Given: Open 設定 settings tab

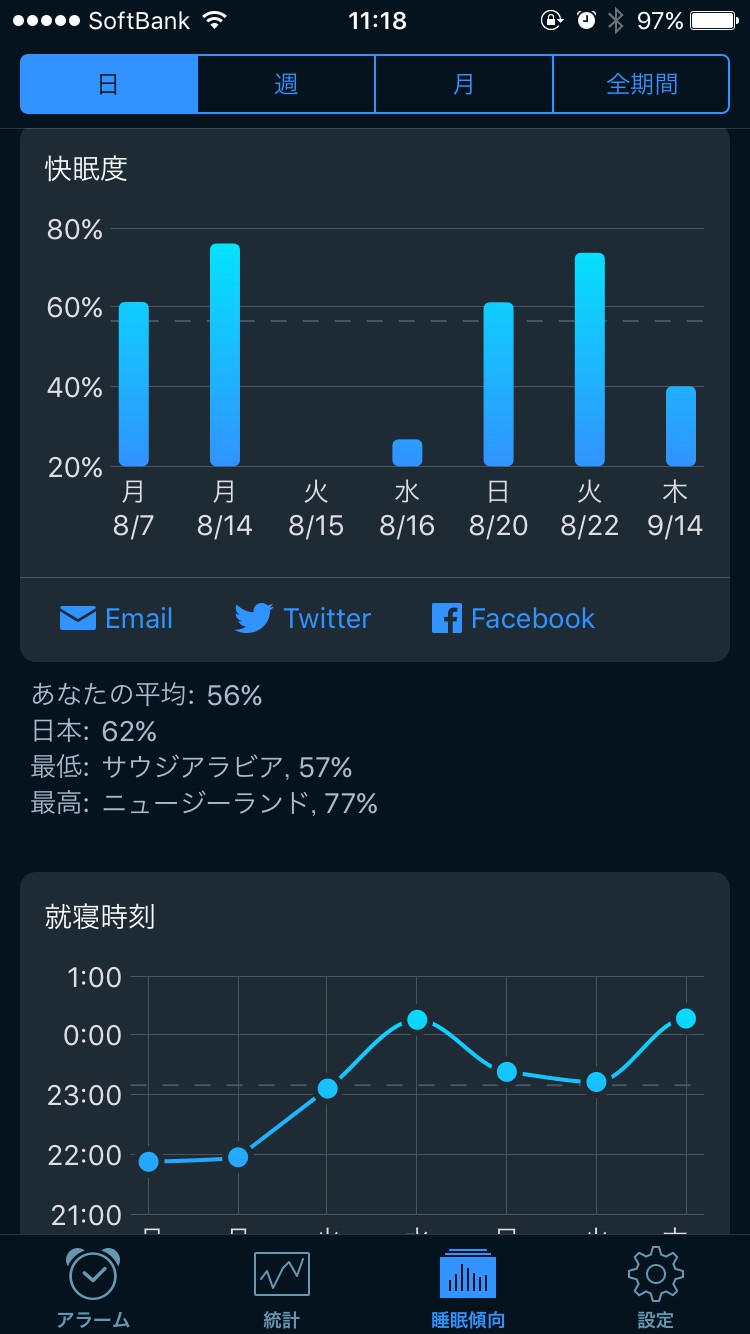Looking at the screenshot, I should [x=655, y=1288].
